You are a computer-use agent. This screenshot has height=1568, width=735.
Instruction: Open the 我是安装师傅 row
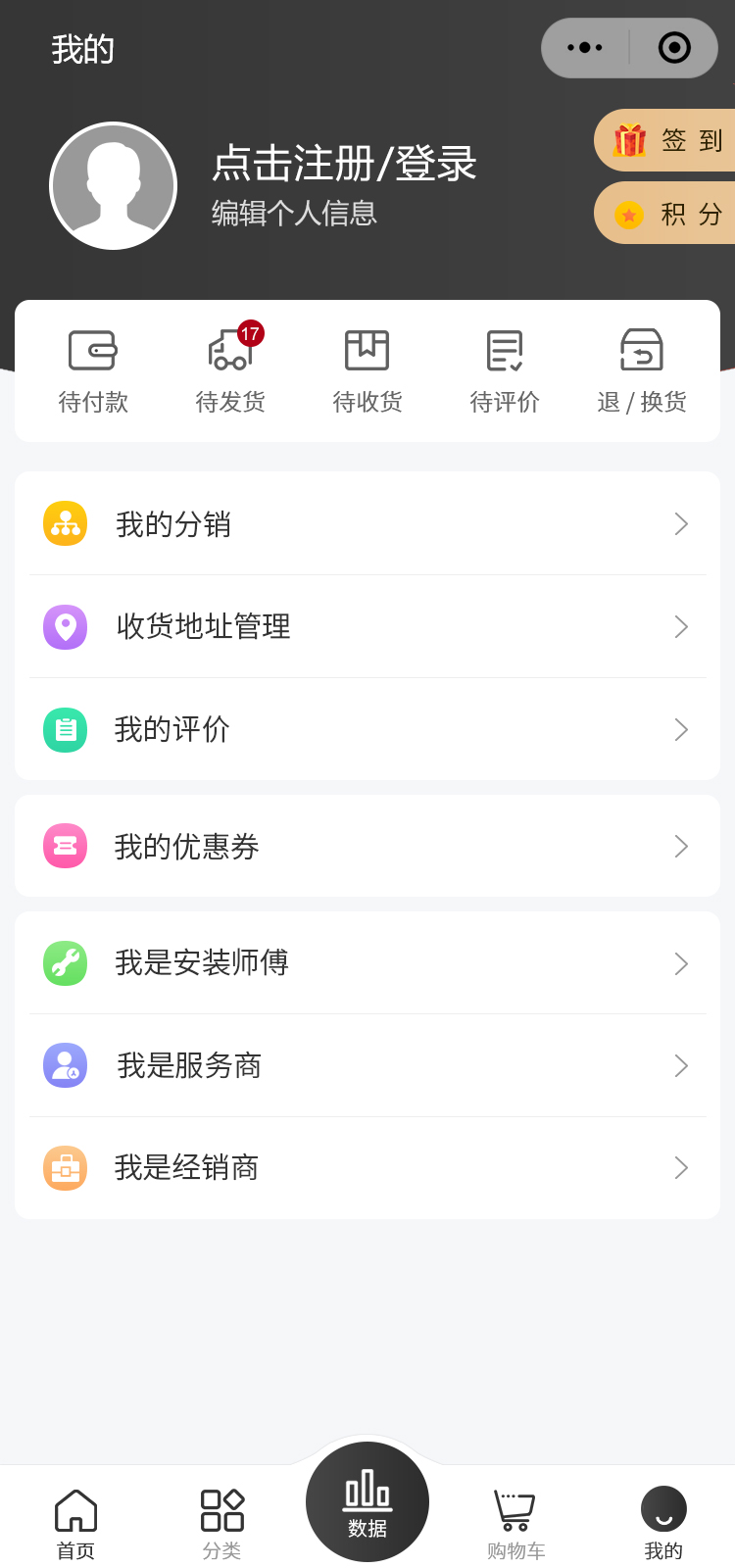[367, 963]
